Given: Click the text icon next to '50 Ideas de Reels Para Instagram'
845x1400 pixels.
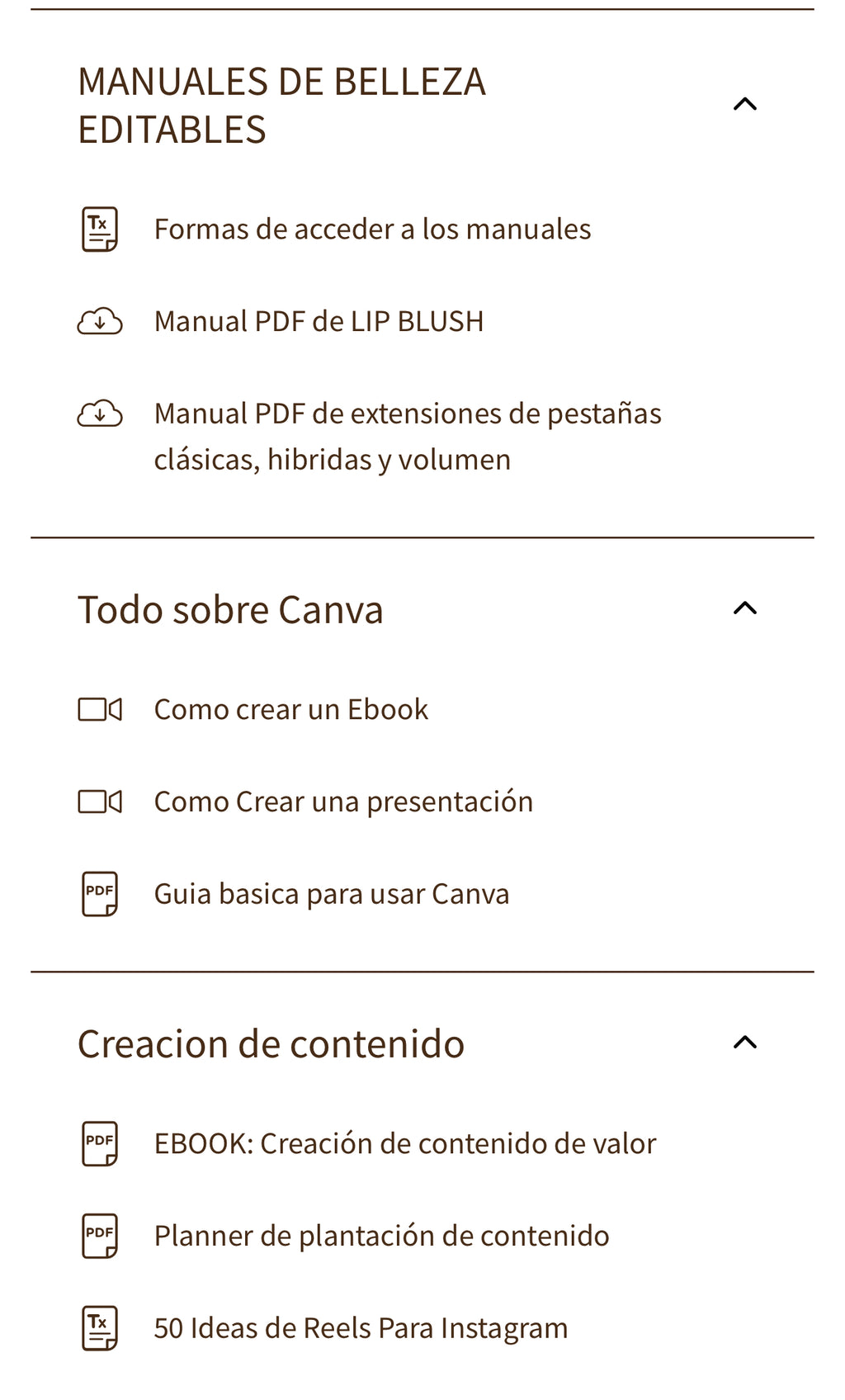Looking at the screenshot, I should (x=100, y=1327).
